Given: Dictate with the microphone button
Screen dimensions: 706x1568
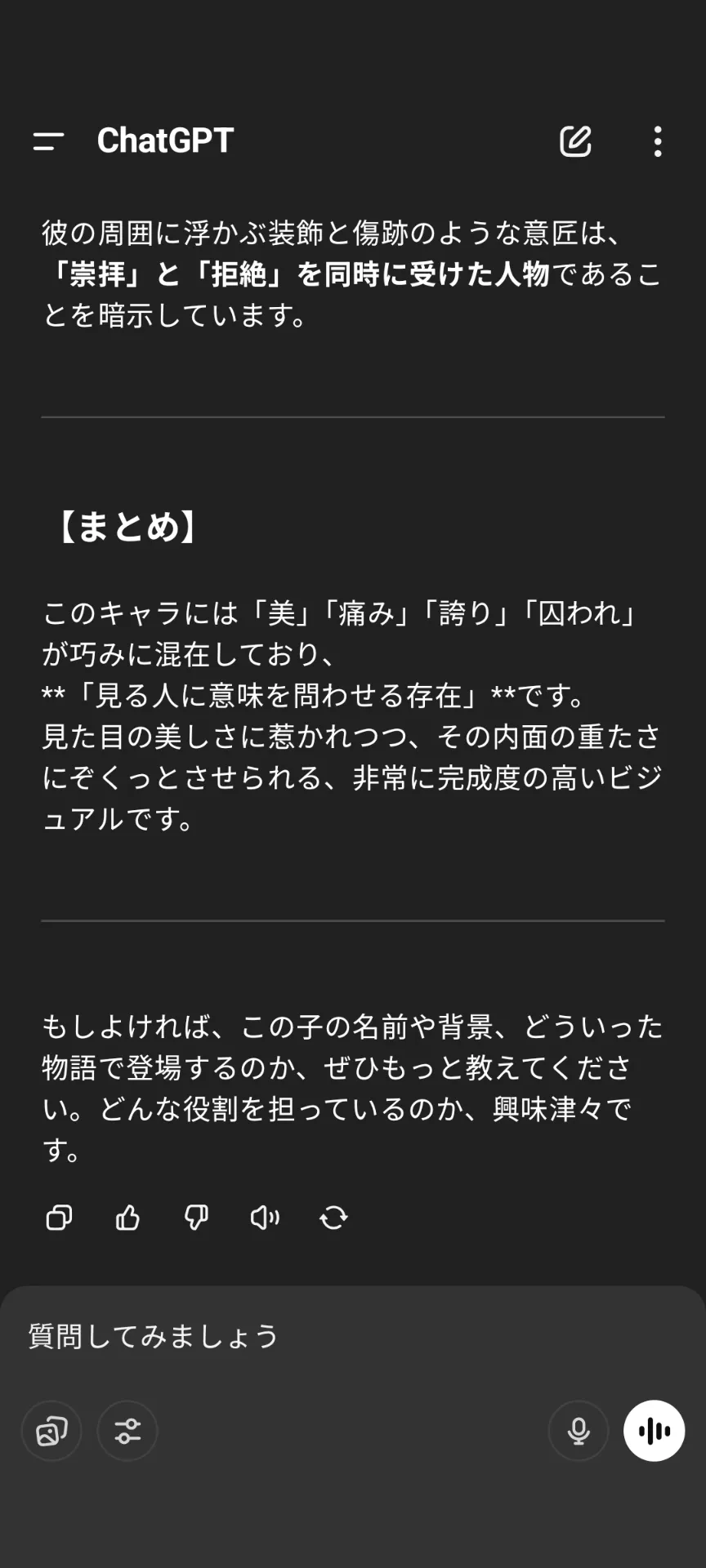Looking at the screenshot, I should (x=579, y=1431).
